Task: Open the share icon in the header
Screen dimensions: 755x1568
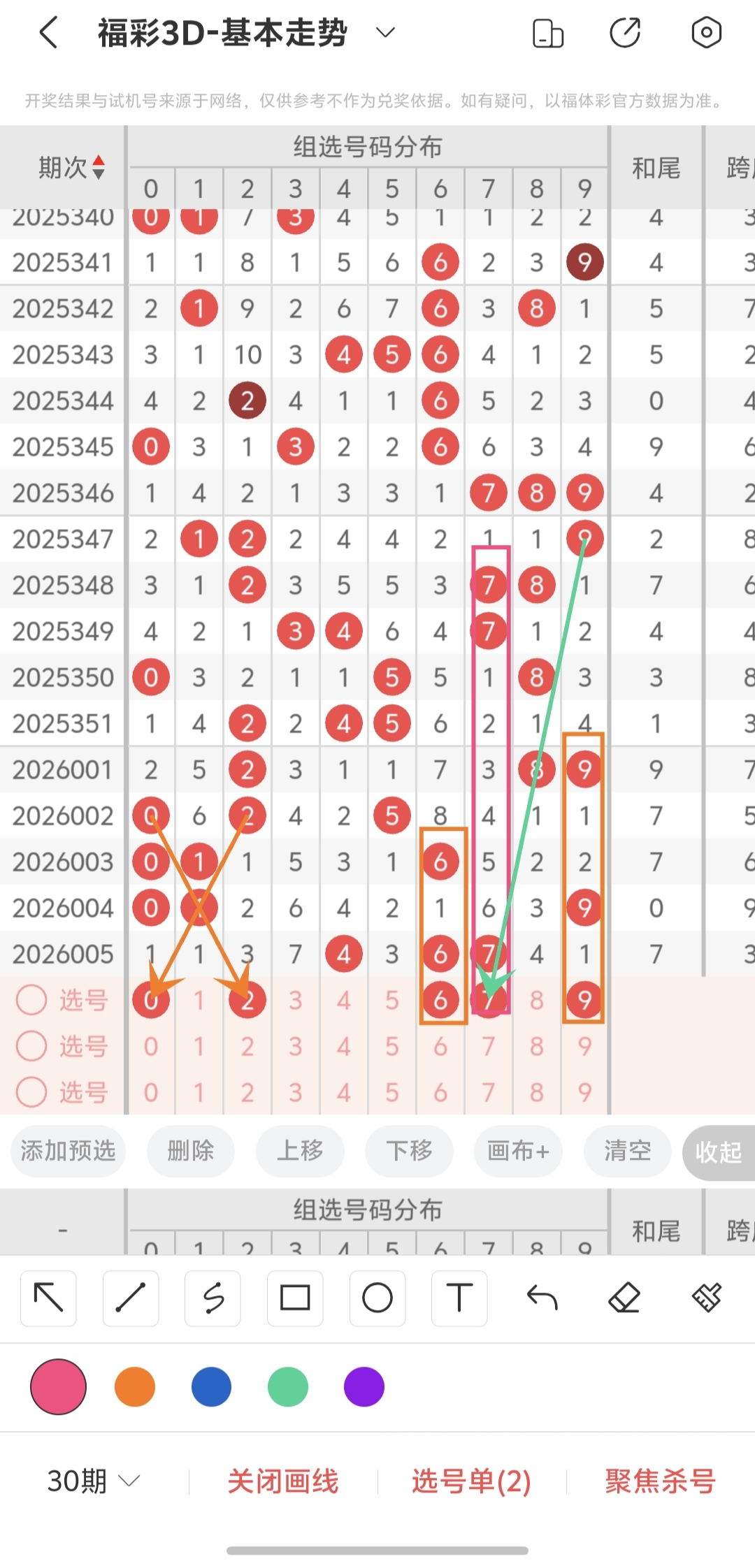Action: tap(624, 33)
